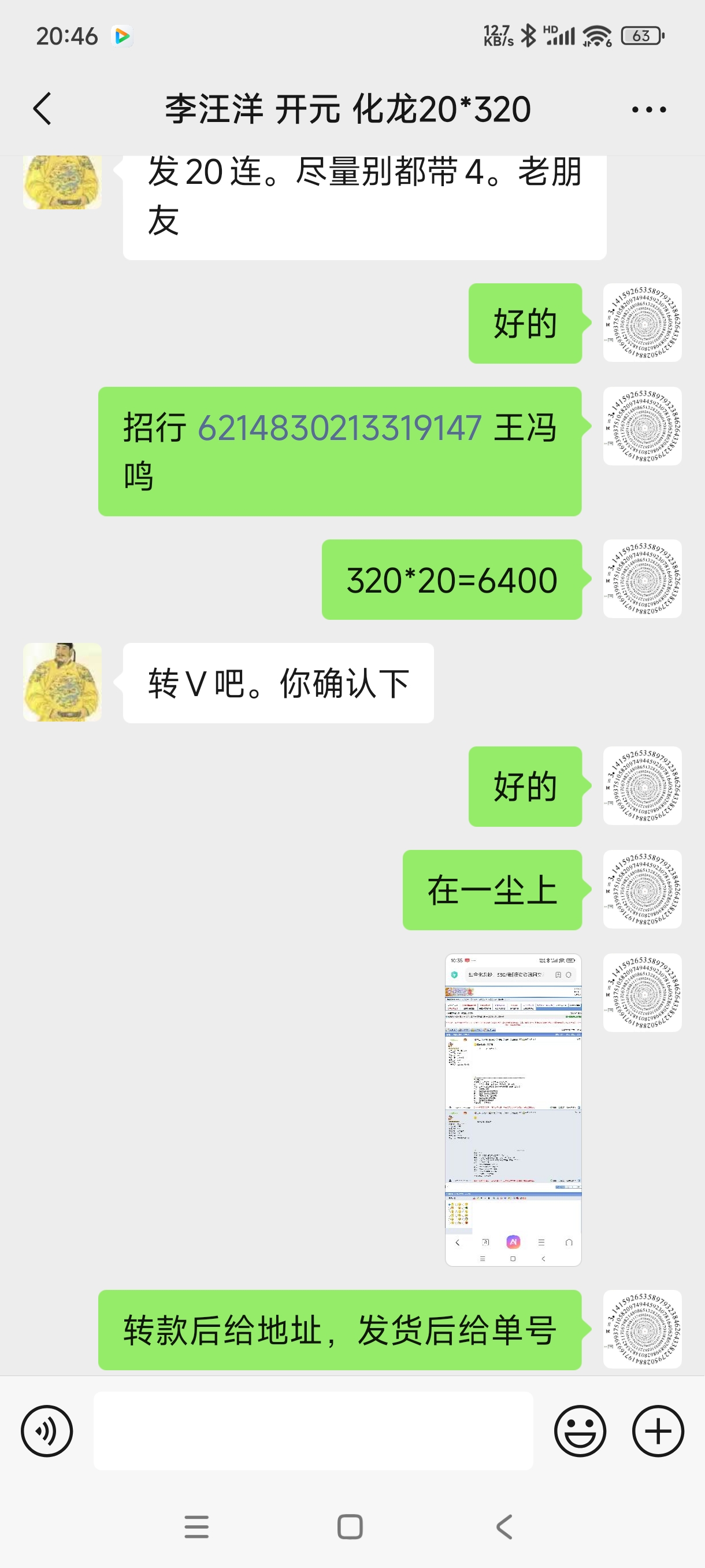This screenshot has height=1568, width=705.
Task: Open the sent screenshot image
Action: point(513,1110)
